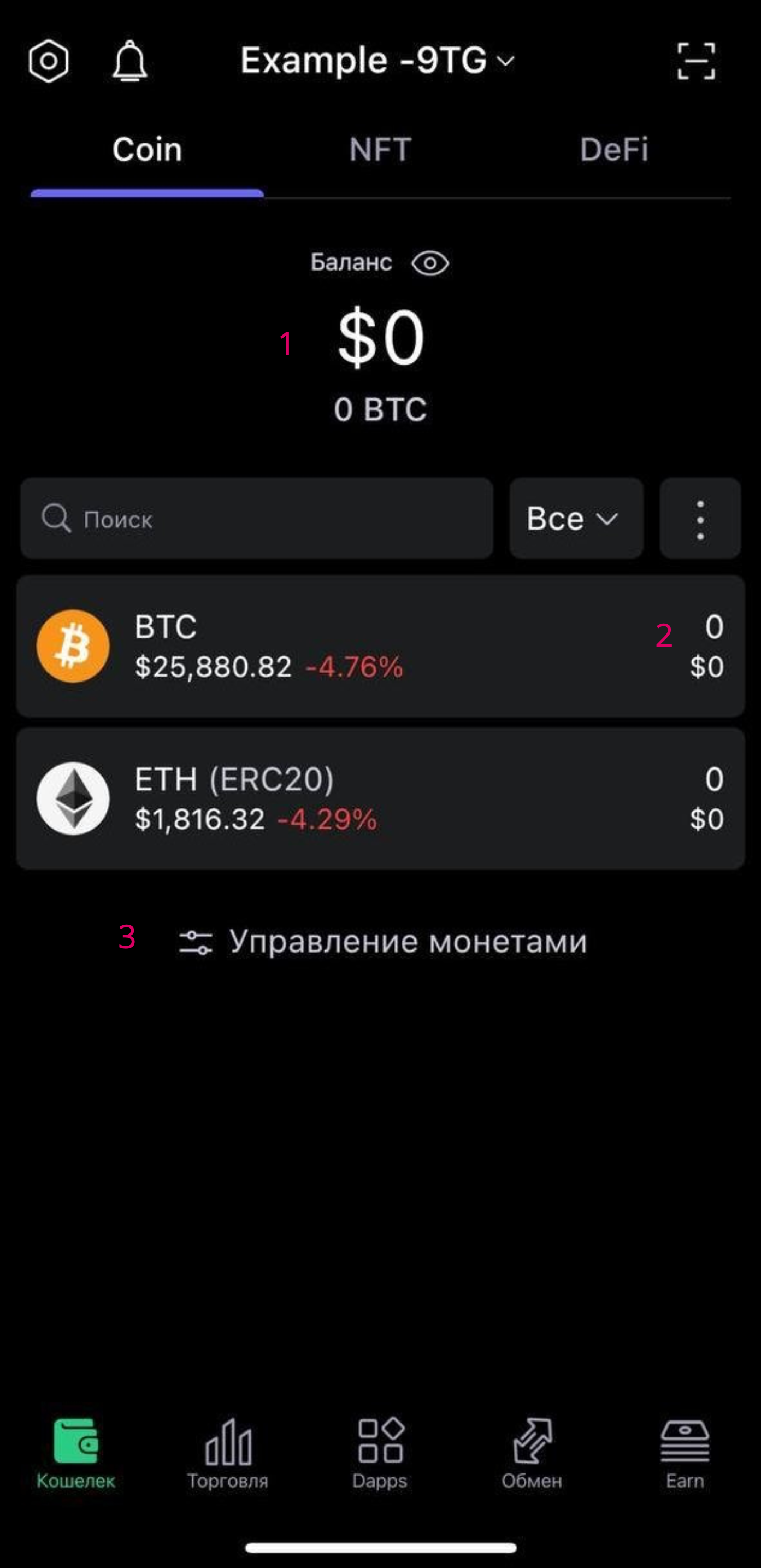Open the Dapps tab
761x1568 pixels.
pos(380,1454)
